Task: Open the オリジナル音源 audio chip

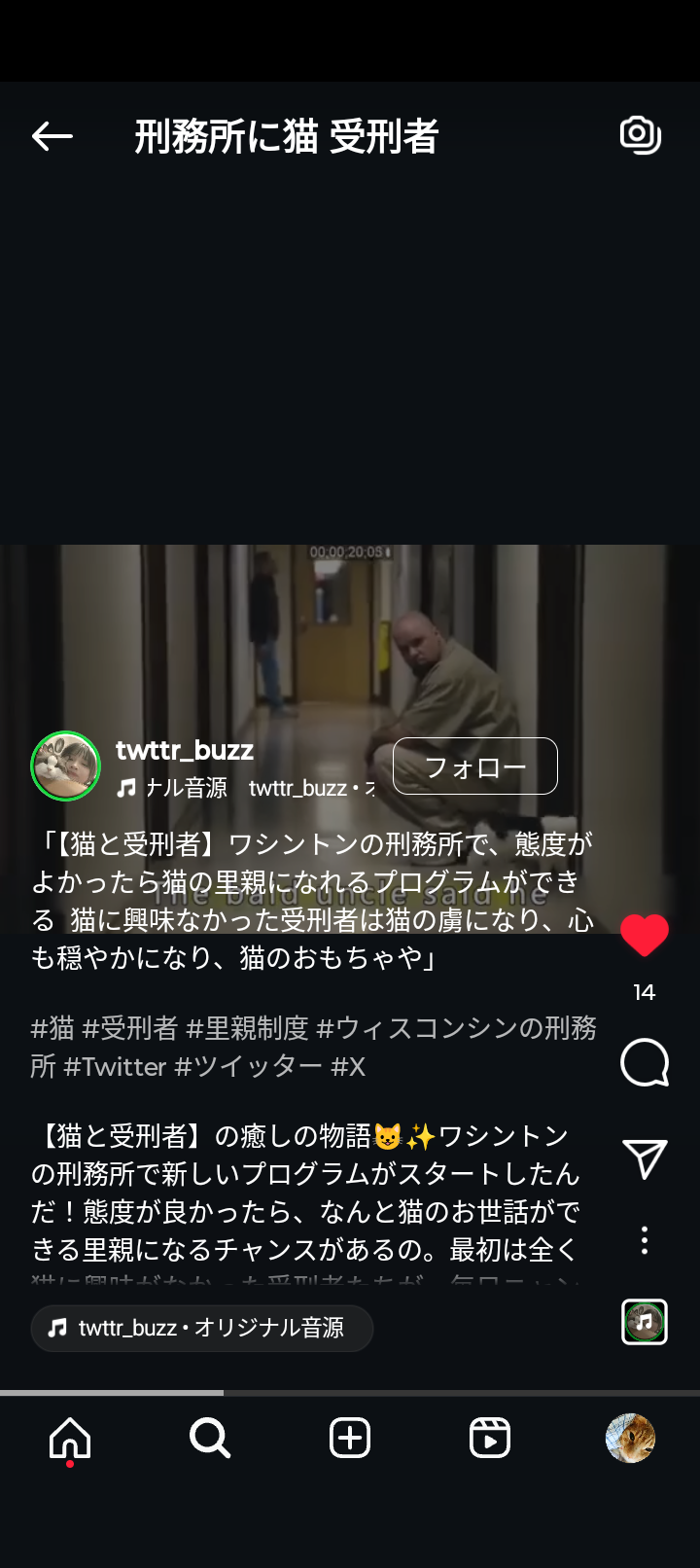Action: pyautogui.click(x=202, y=1328)
